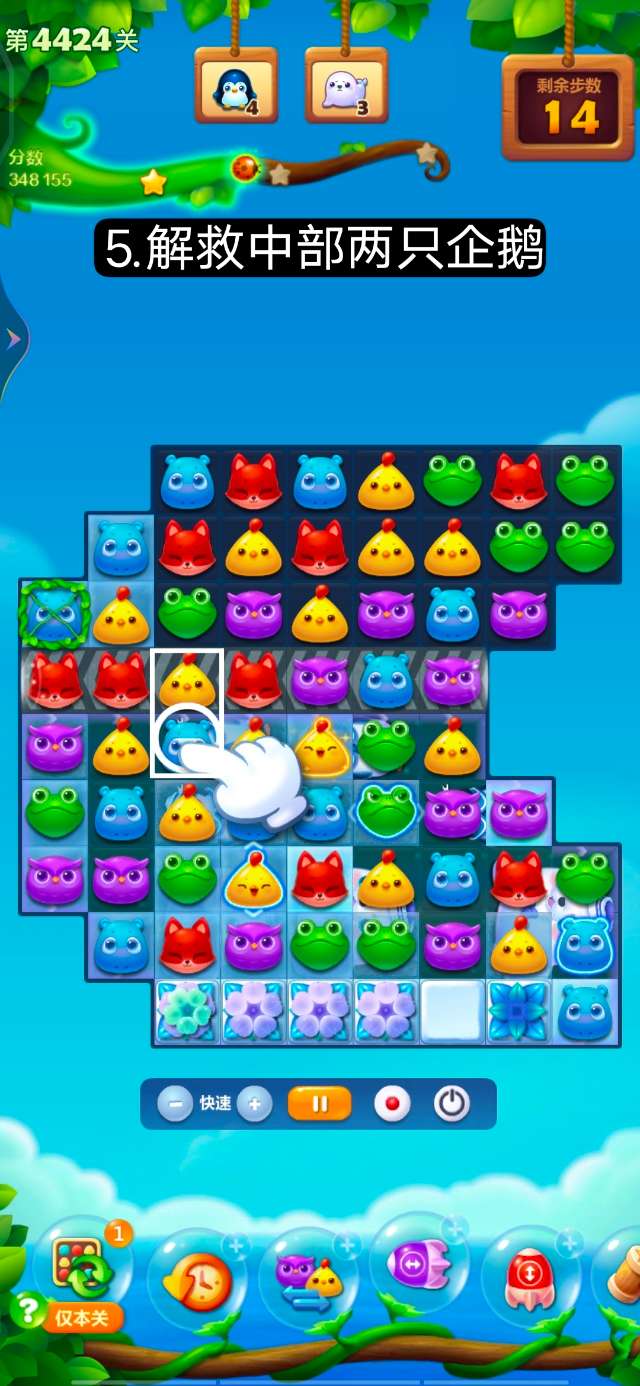The height and width of the screenshot is (1386, 640).
Task: Pause the replay with the orange button
Action: [320, 1104]
